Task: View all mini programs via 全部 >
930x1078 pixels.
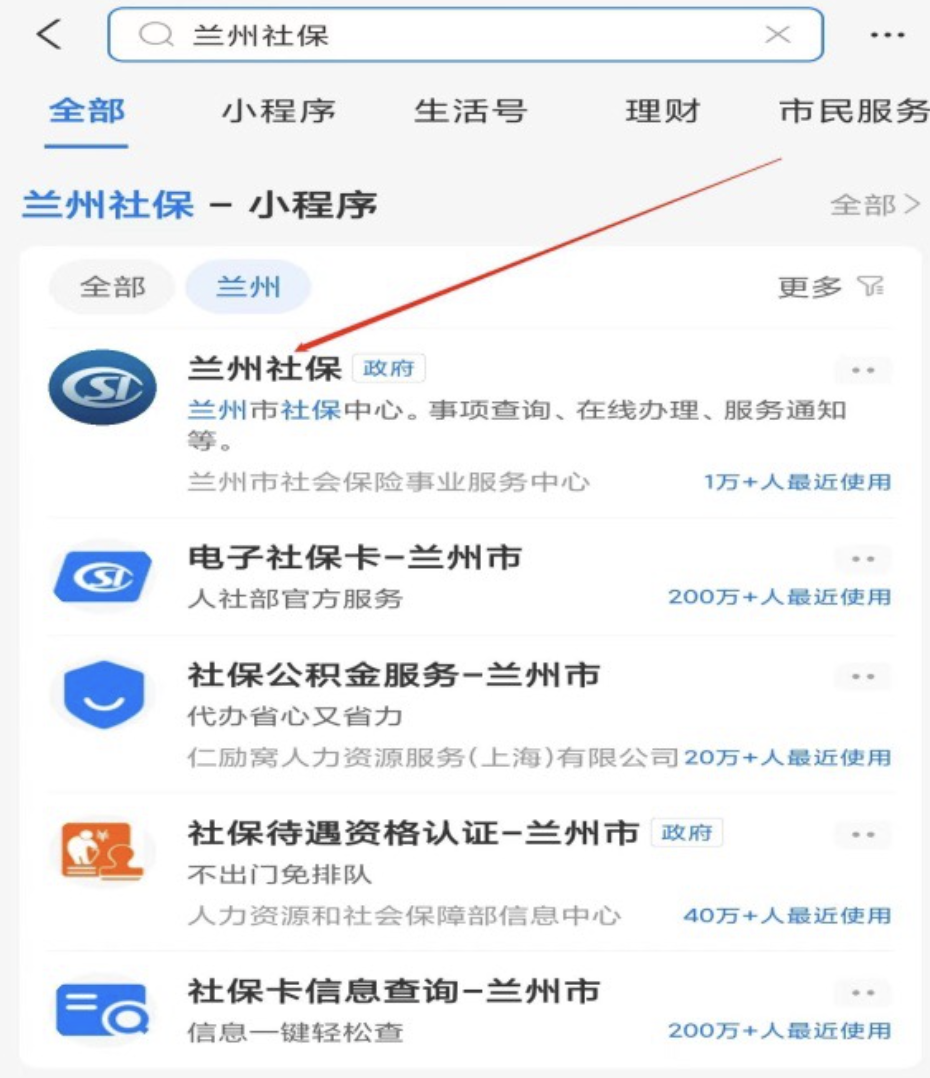Action: click(874, 205)
